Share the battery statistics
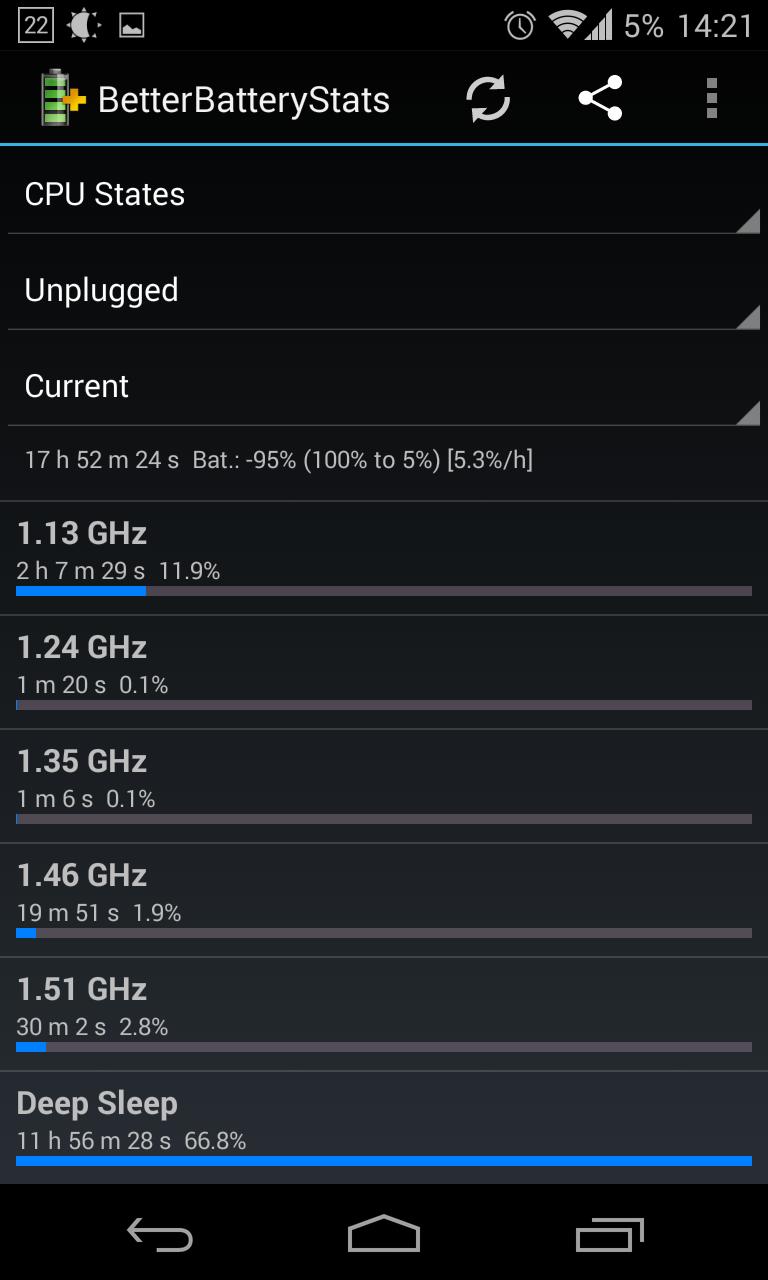Viewport: 768px width, 1280px height. point(600,99)
